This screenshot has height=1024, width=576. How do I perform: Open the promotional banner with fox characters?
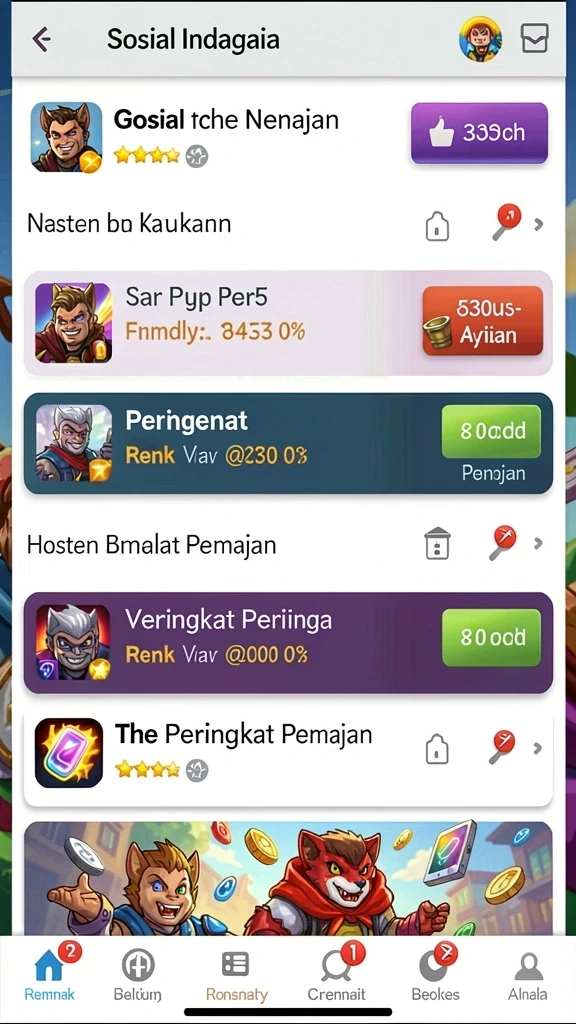[x=288, y=878]
